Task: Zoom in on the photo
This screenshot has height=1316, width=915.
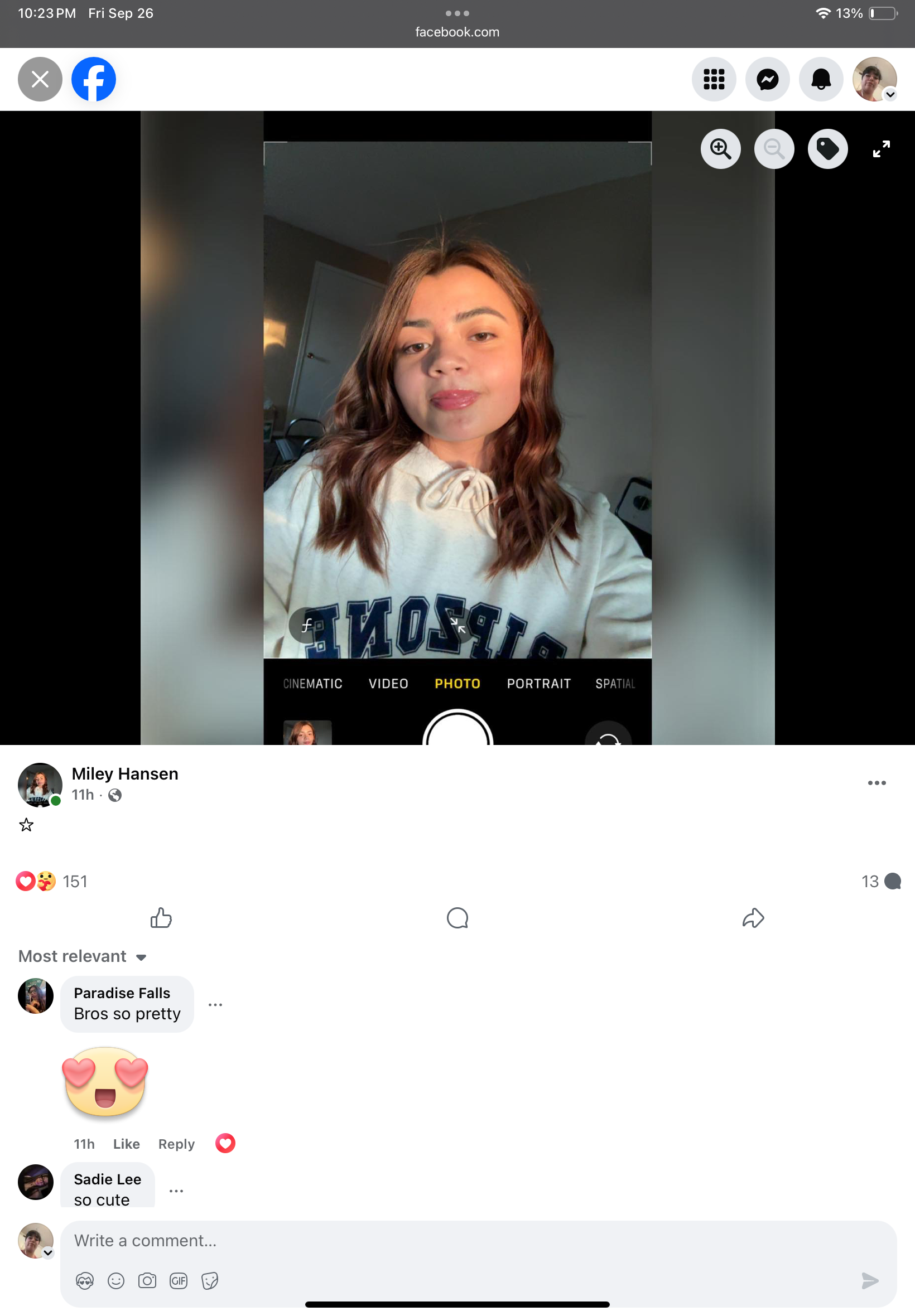Action: [720, 149]
